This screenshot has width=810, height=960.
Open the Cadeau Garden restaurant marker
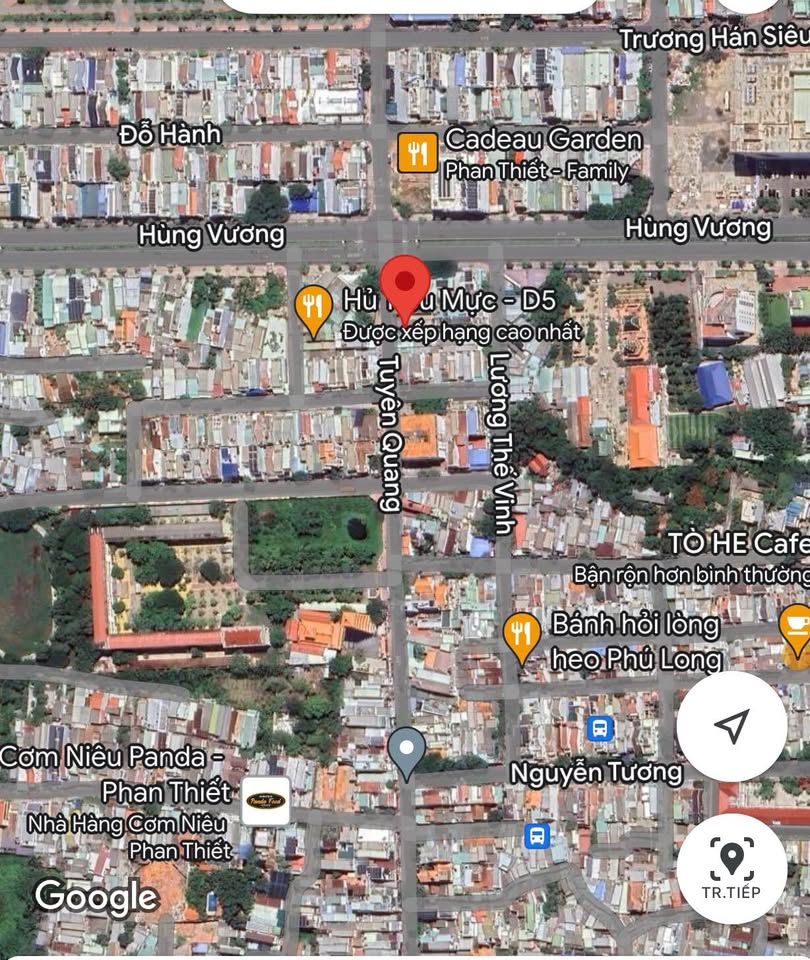(x=417, y=154)
